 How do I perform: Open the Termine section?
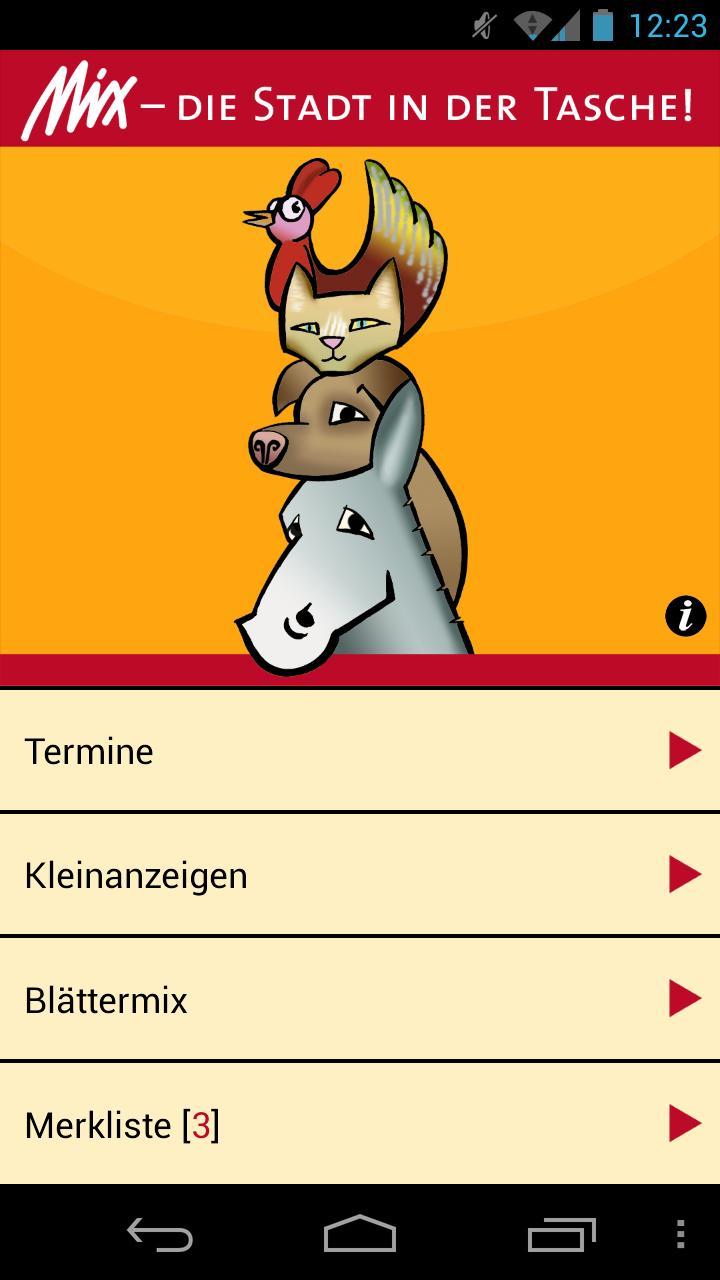click(x=360, y=751)
